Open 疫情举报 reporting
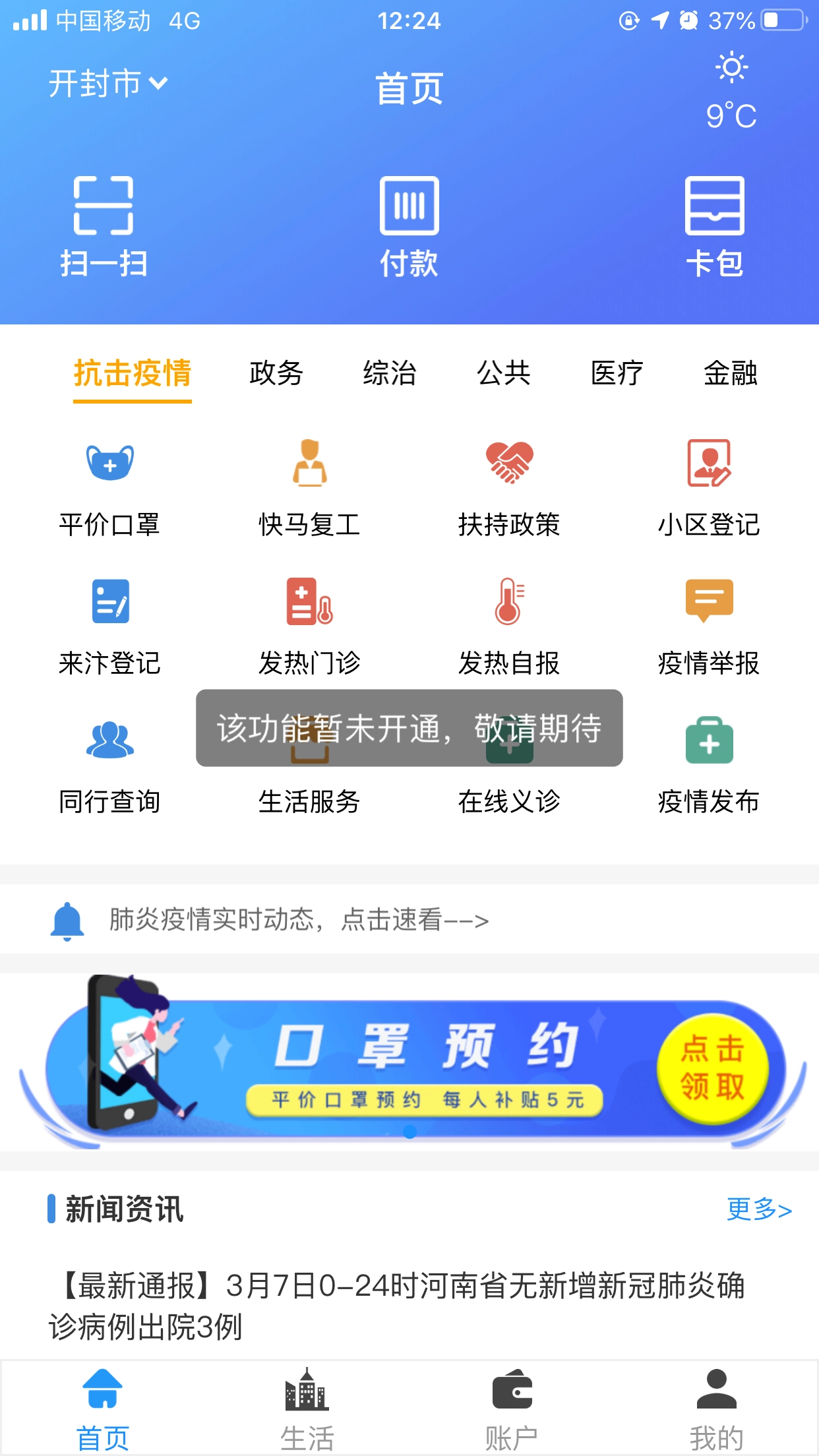 (709, 626)
